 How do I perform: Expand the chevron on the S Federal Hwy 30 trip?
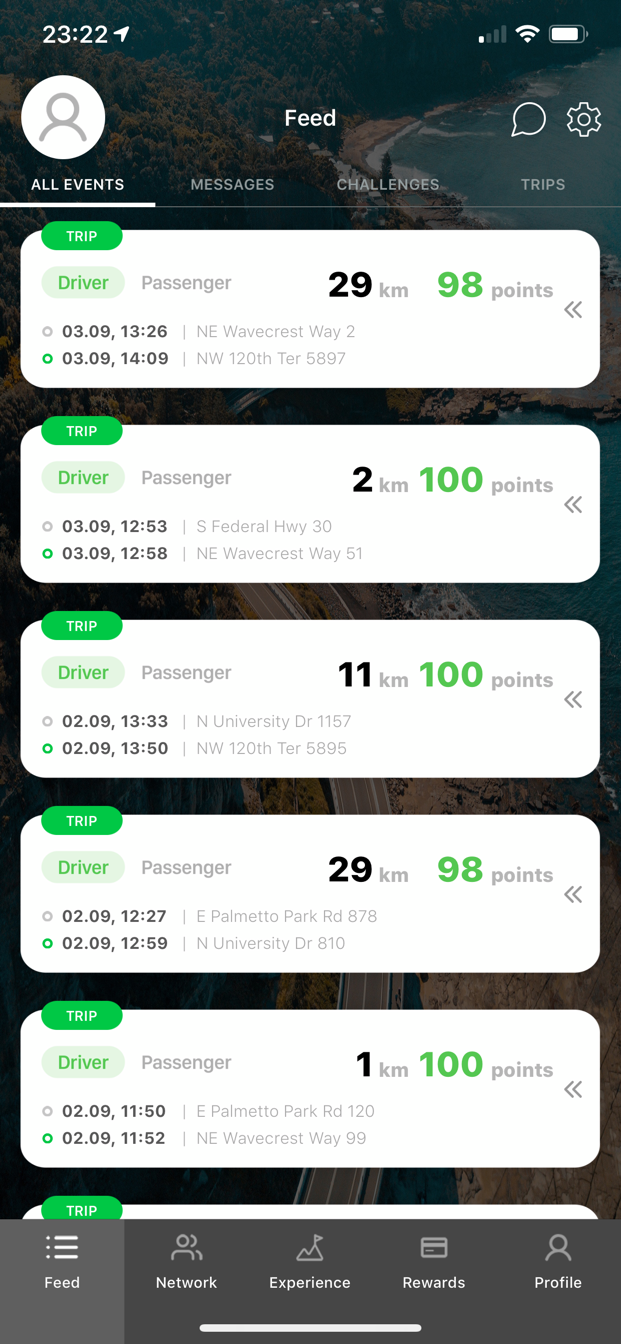[x=573, y=504]
